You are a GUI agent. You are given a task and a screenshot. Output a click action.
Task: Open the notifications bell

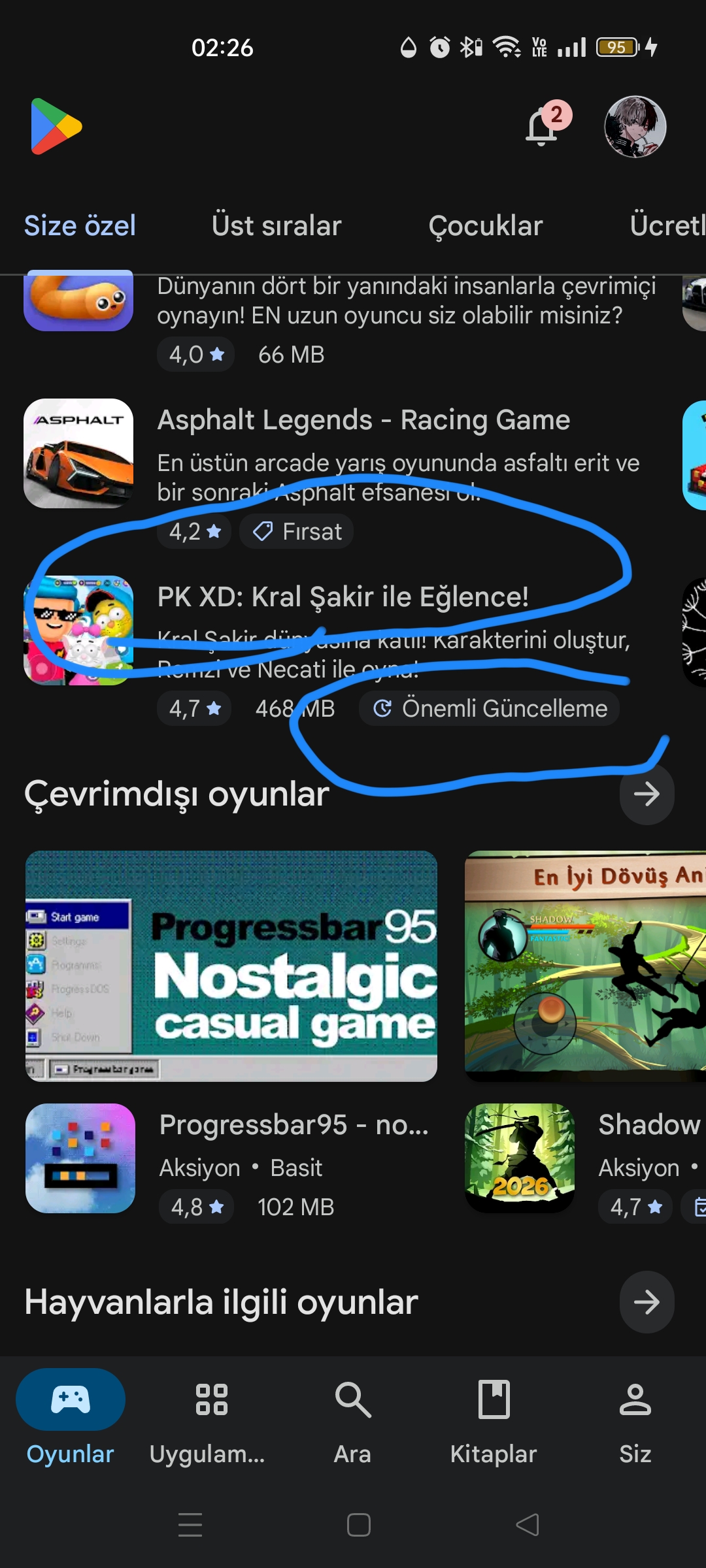[x=543, y=127]
